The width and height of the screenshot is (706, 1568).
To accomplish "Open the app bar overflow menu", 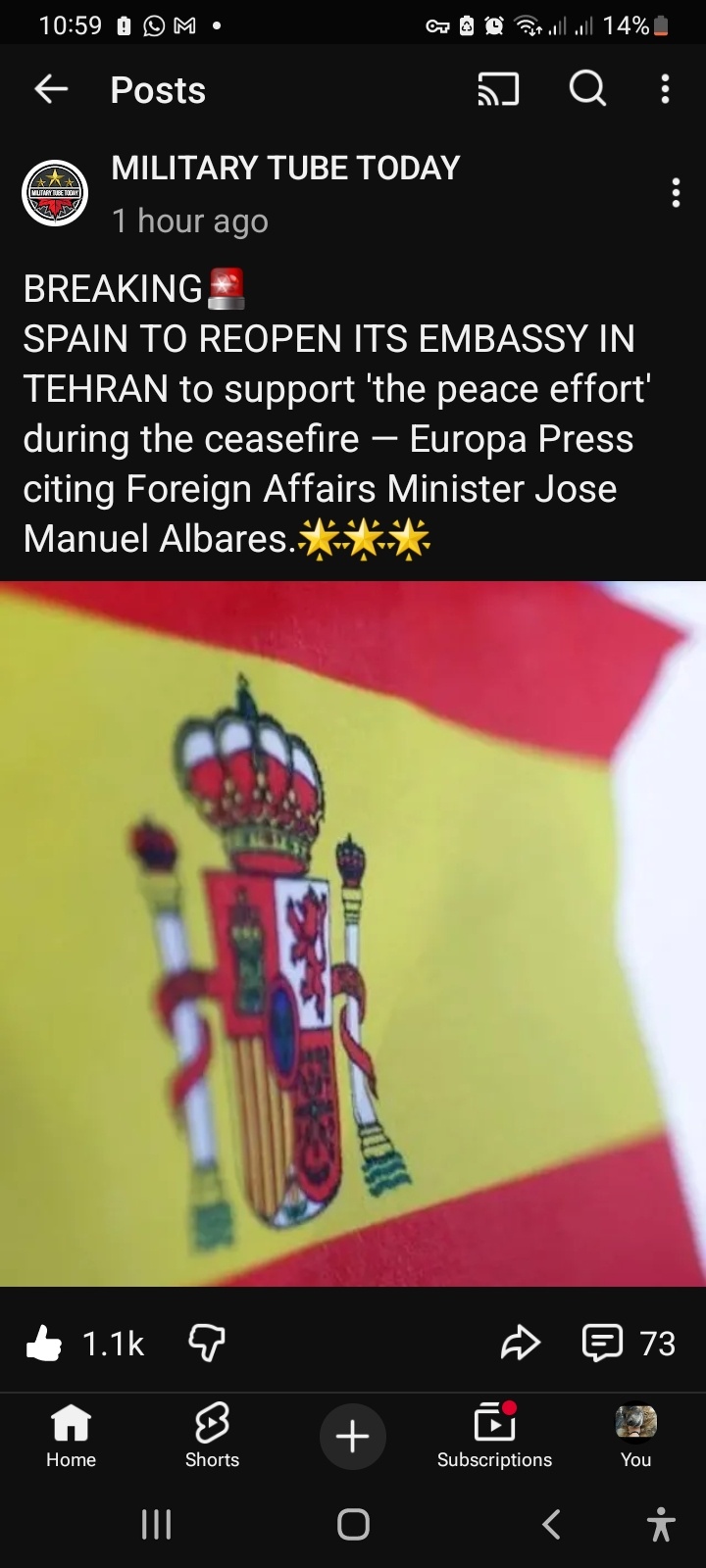I will point(666,90).
